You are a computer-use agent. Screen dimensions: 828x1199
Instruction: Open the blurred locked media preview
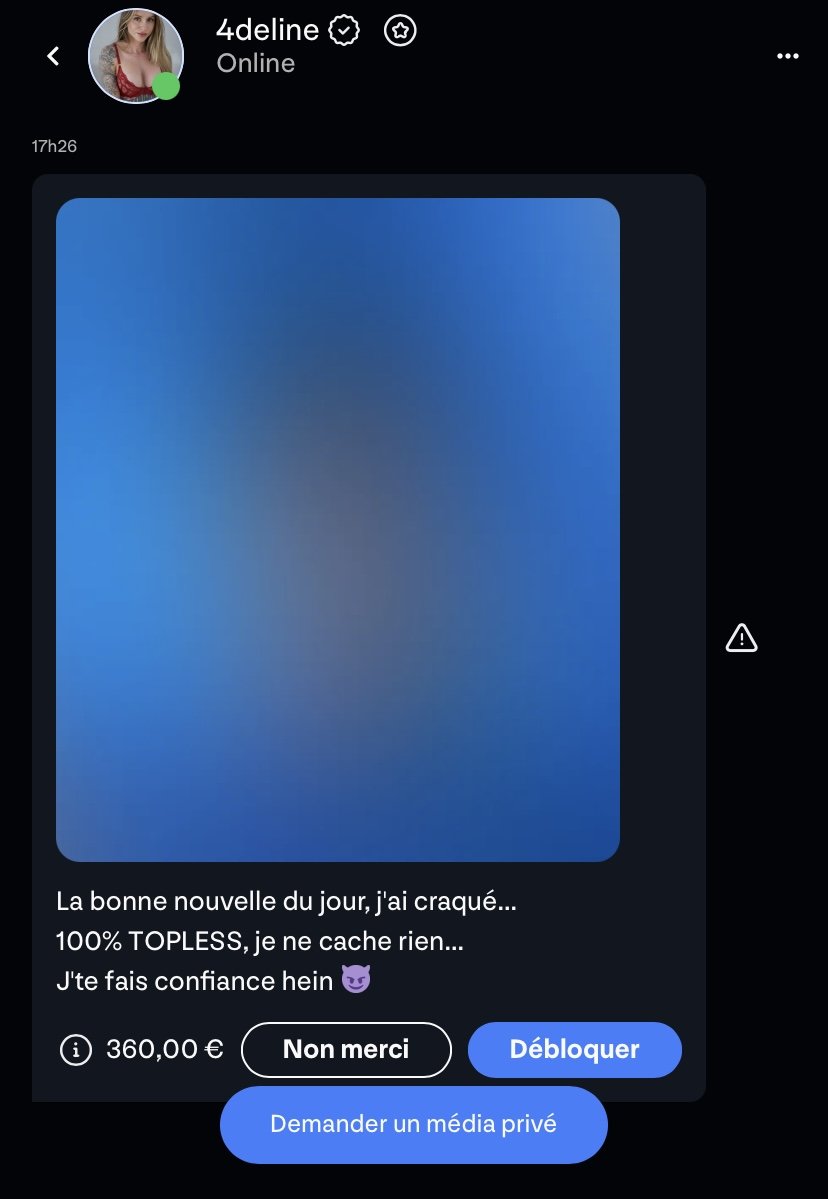(338, 529)
